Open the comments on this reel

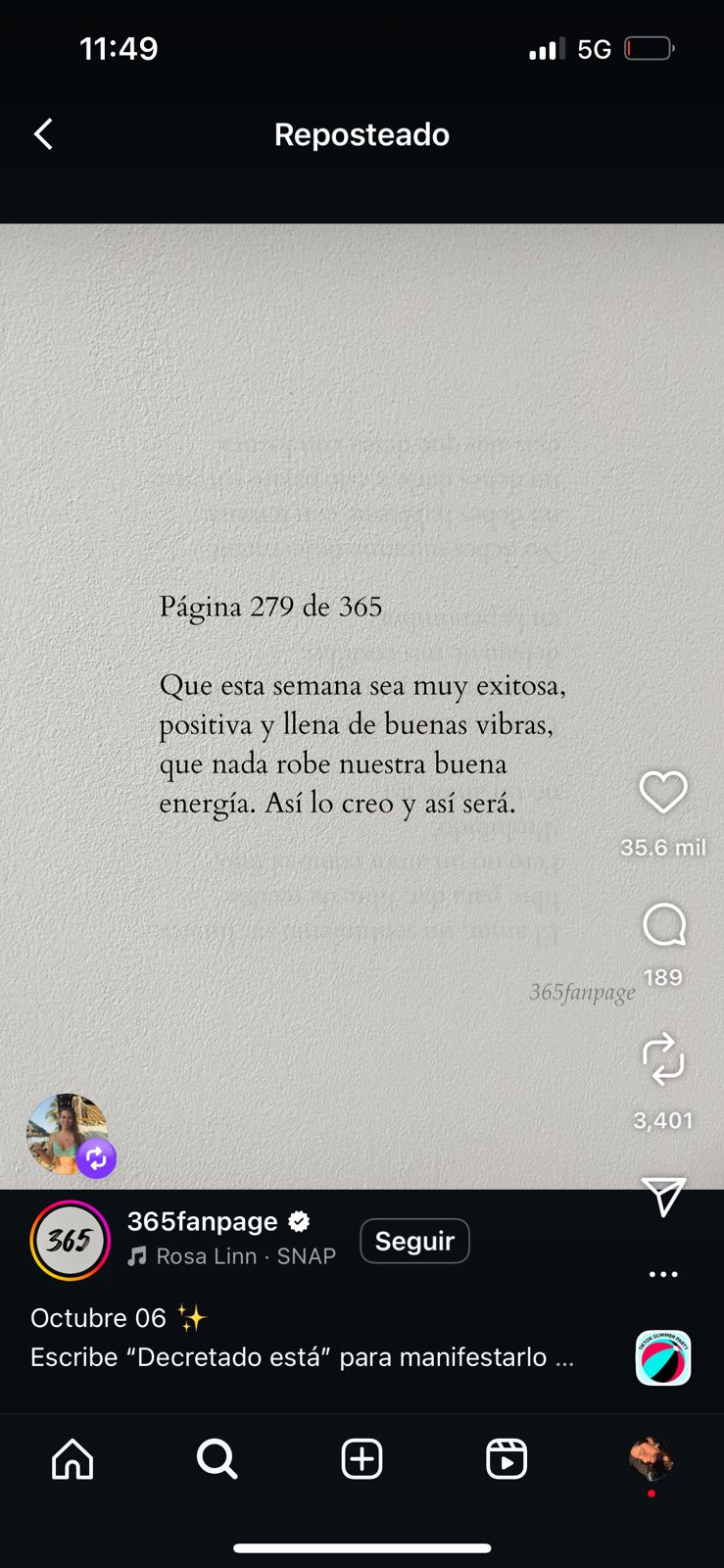pyautogui.click(x=663, y=925)
